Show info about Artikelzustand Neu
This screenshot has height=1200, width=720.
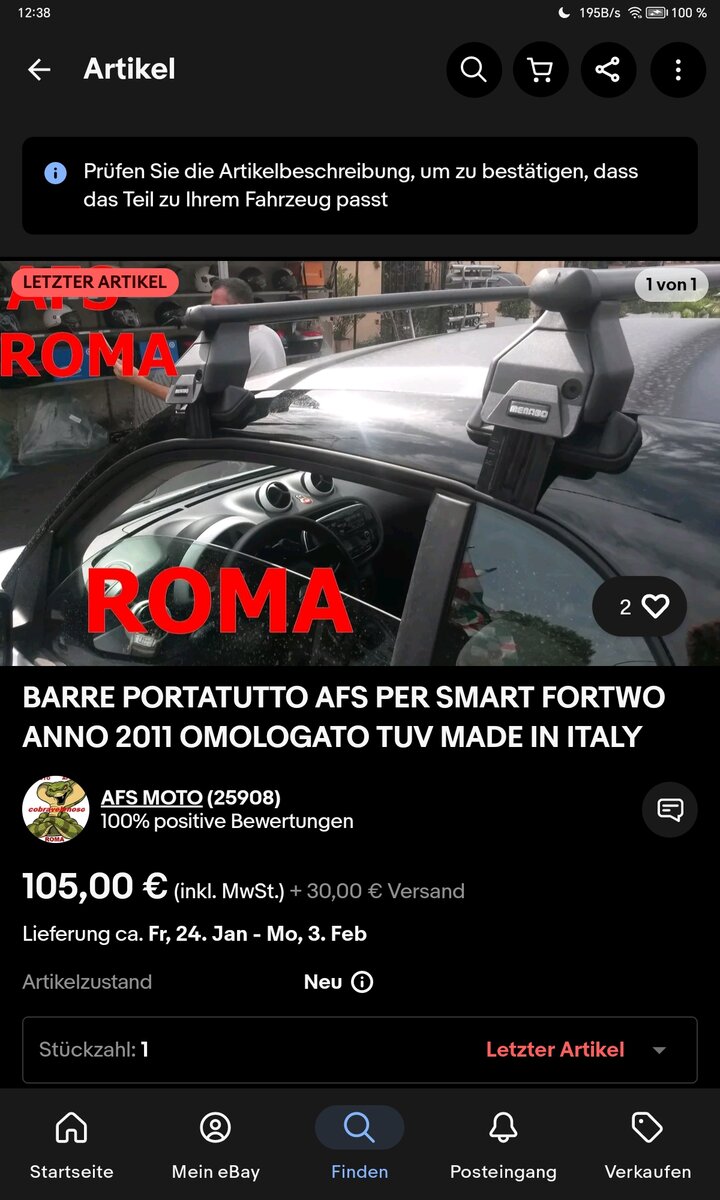[363, 982]
